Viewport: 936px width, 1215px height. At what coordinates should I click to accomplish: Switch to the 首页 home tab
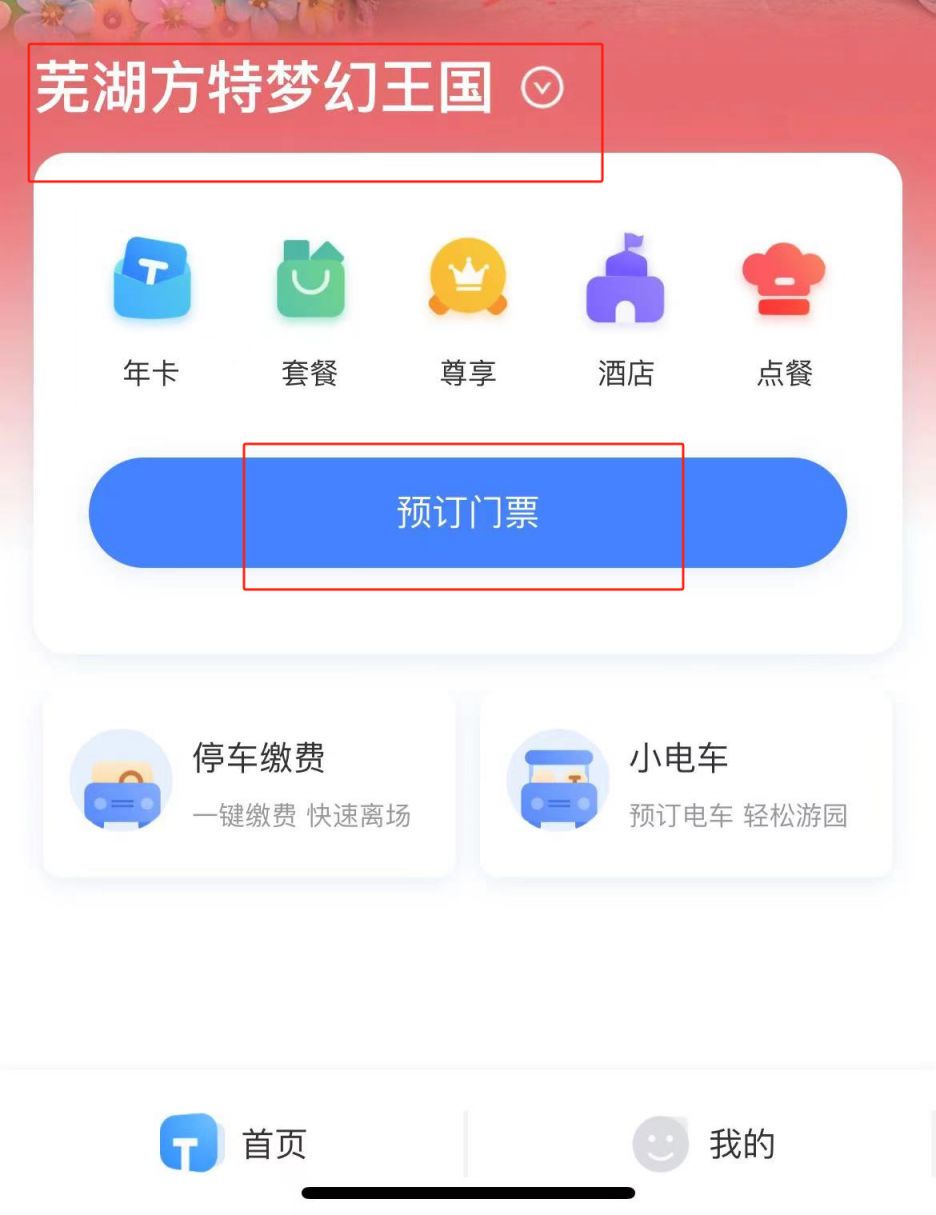tap(234, 1143)
